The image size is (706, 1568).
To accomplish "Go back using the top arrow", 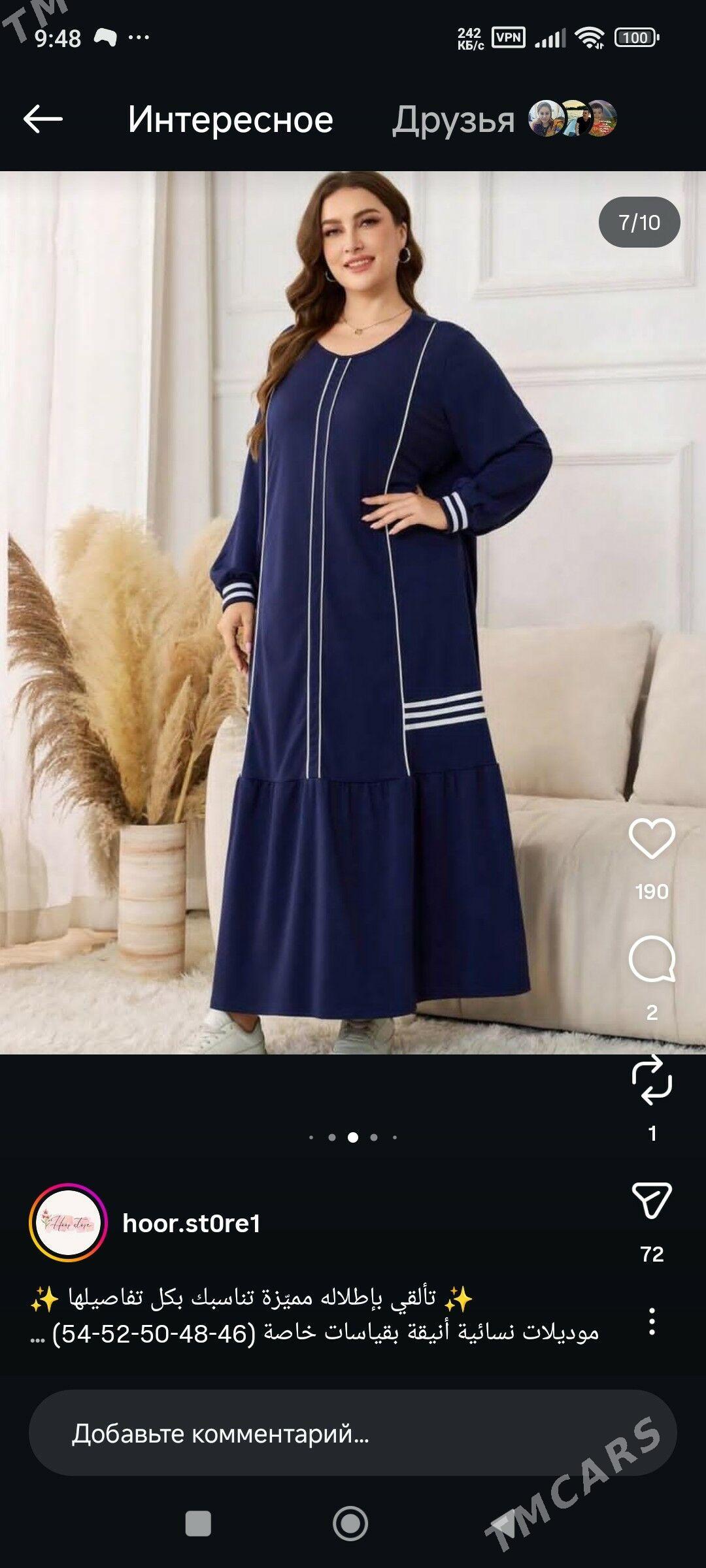I will point(42,120).
